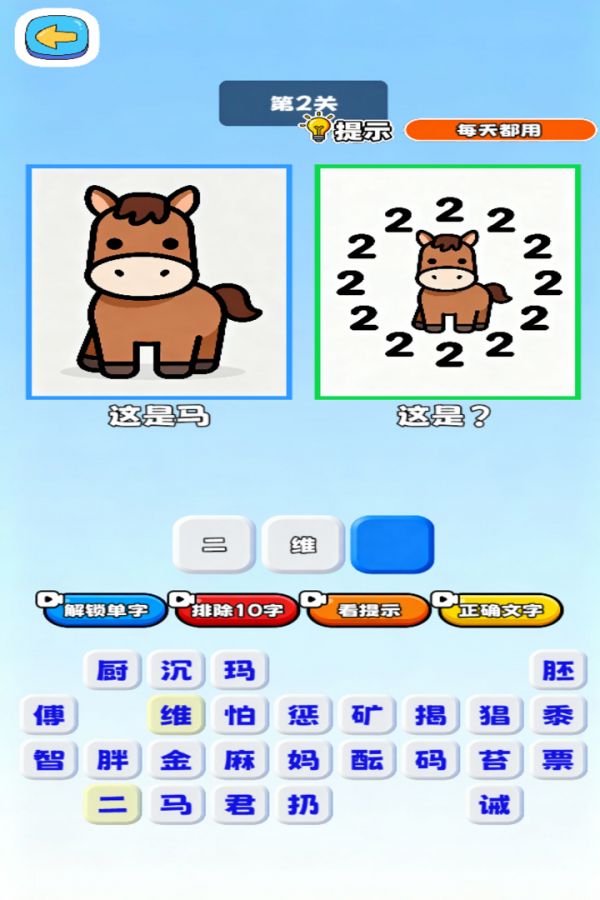Tap the 解锁单字 button
The image size is (600, 900).
click(x=104, y=609)
